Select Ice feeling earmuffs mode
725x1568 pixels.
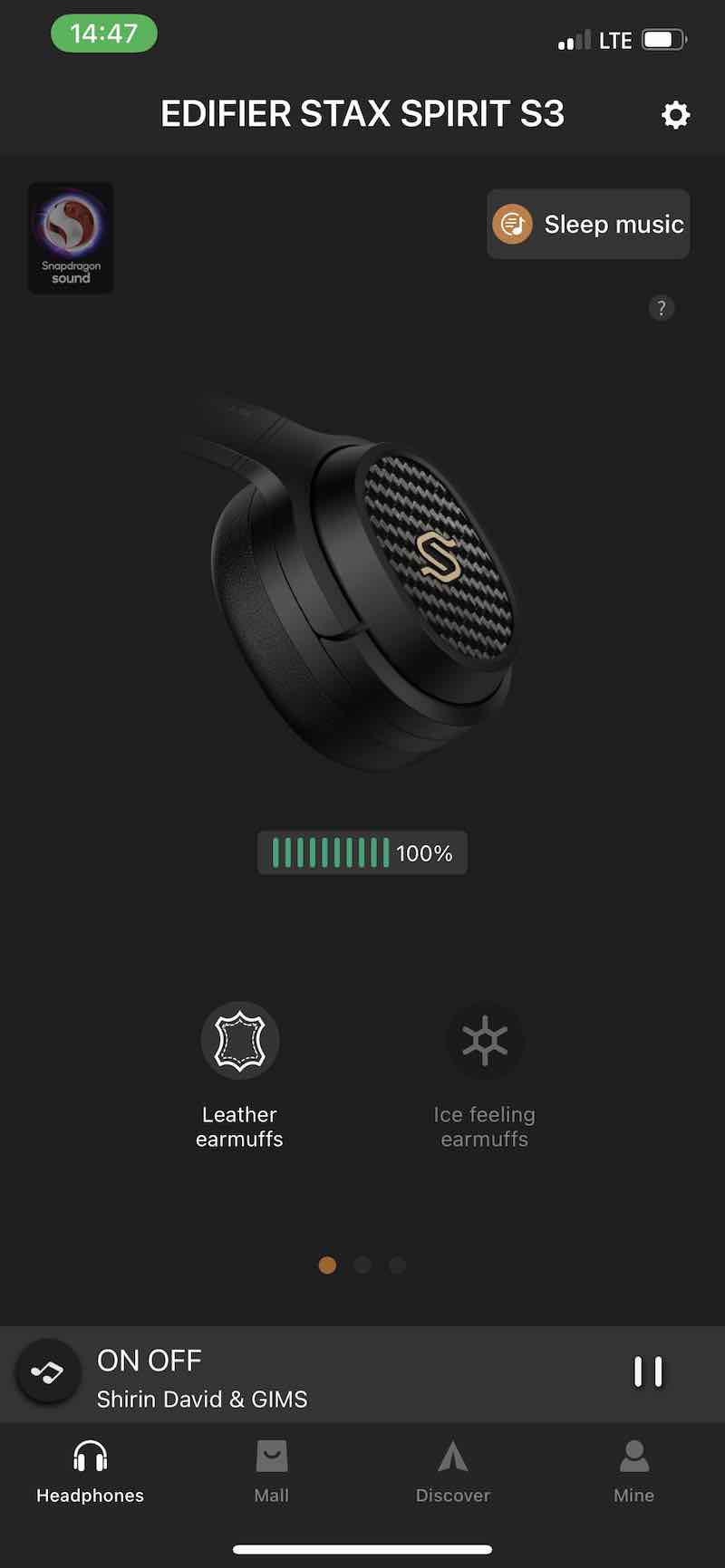click(485, 1040)
